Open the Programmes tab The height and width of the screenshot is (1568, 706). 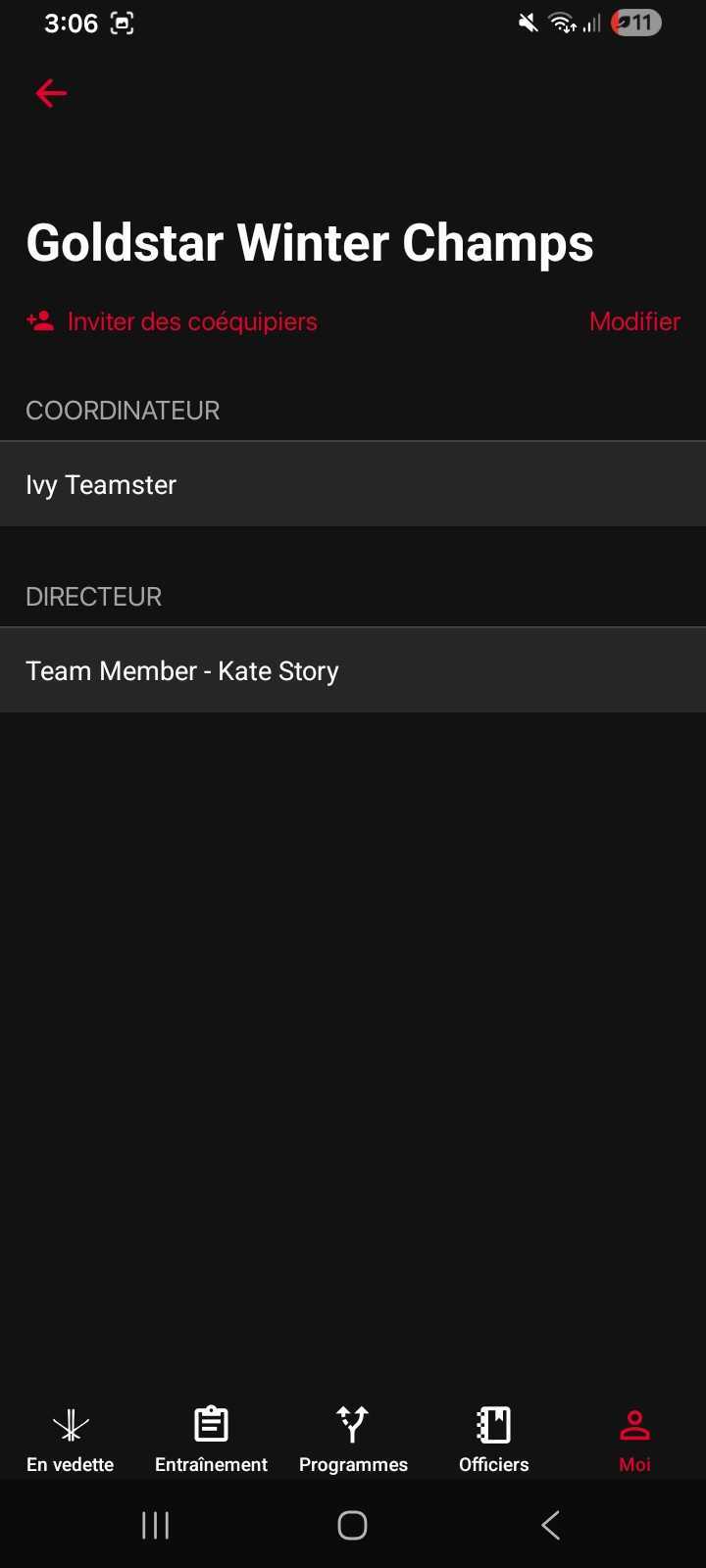(x=353, y=1439)
